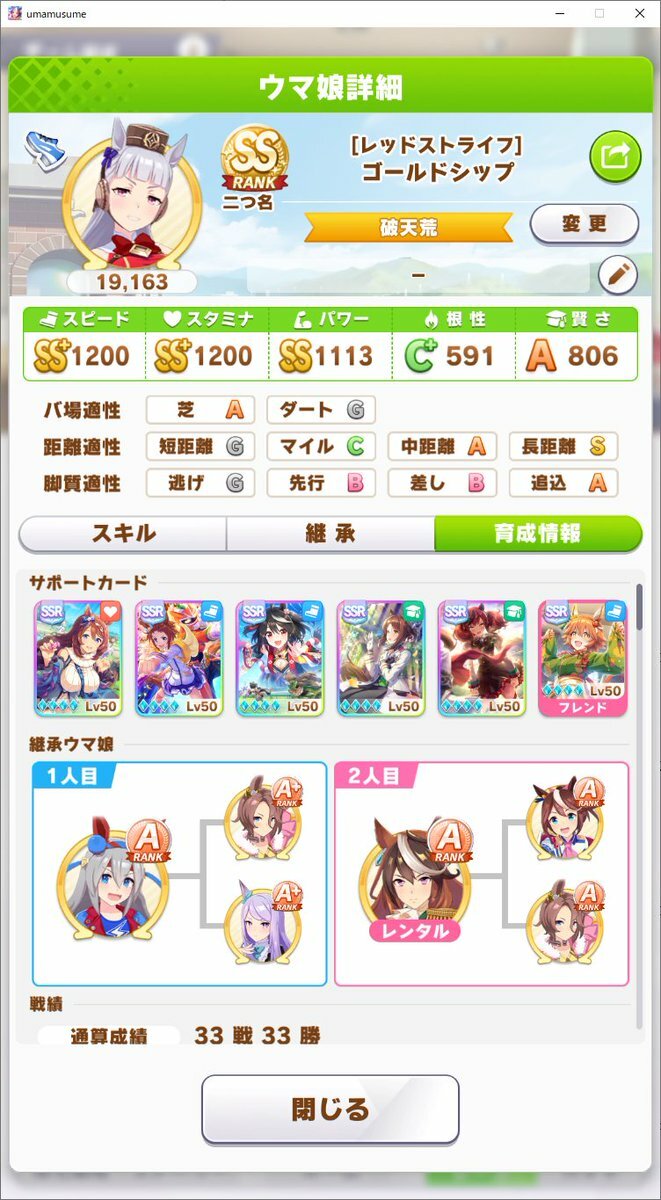Select the 育成情報 tab
Screen dimensions: 661x1200
[x=537, y=533]
